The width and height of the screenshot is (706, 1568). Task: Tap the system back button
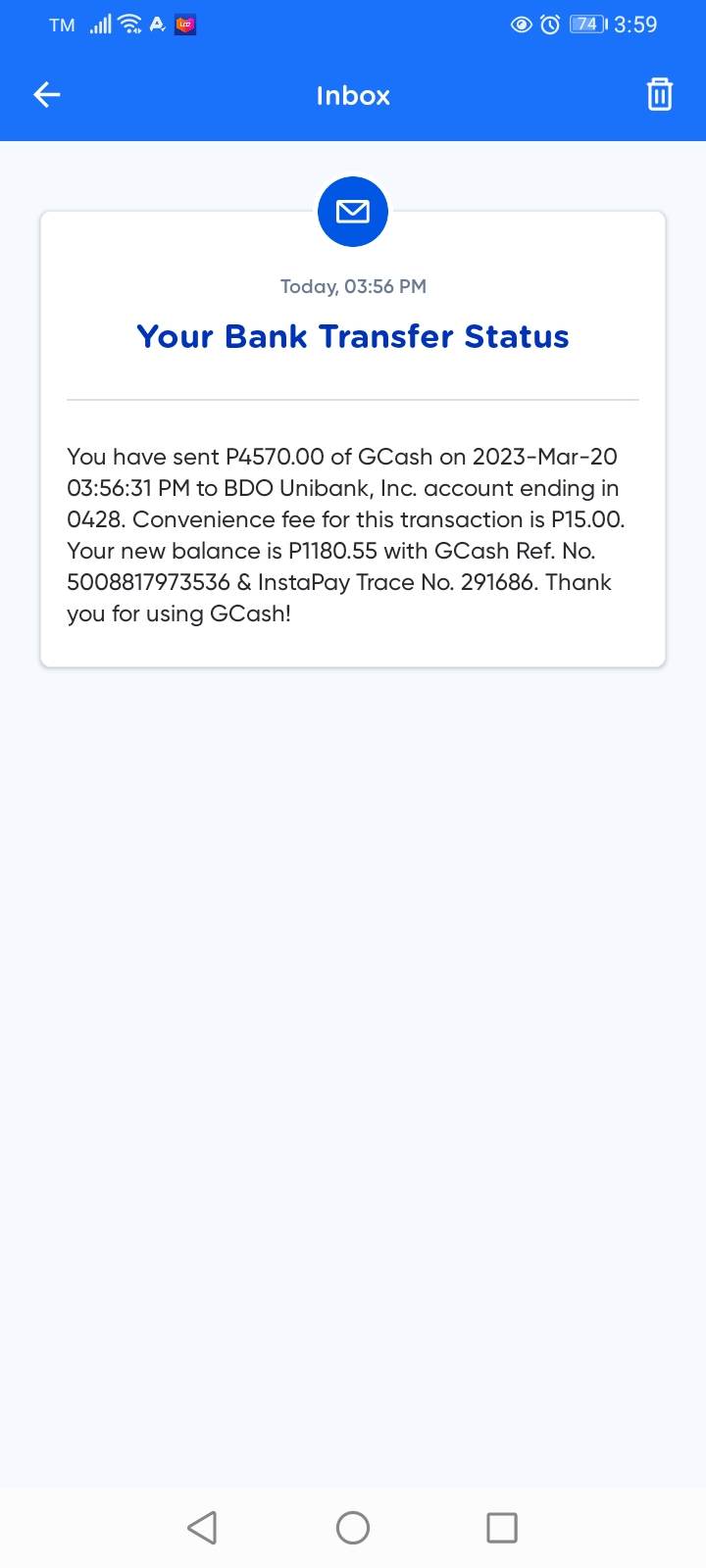point(202,1527)
